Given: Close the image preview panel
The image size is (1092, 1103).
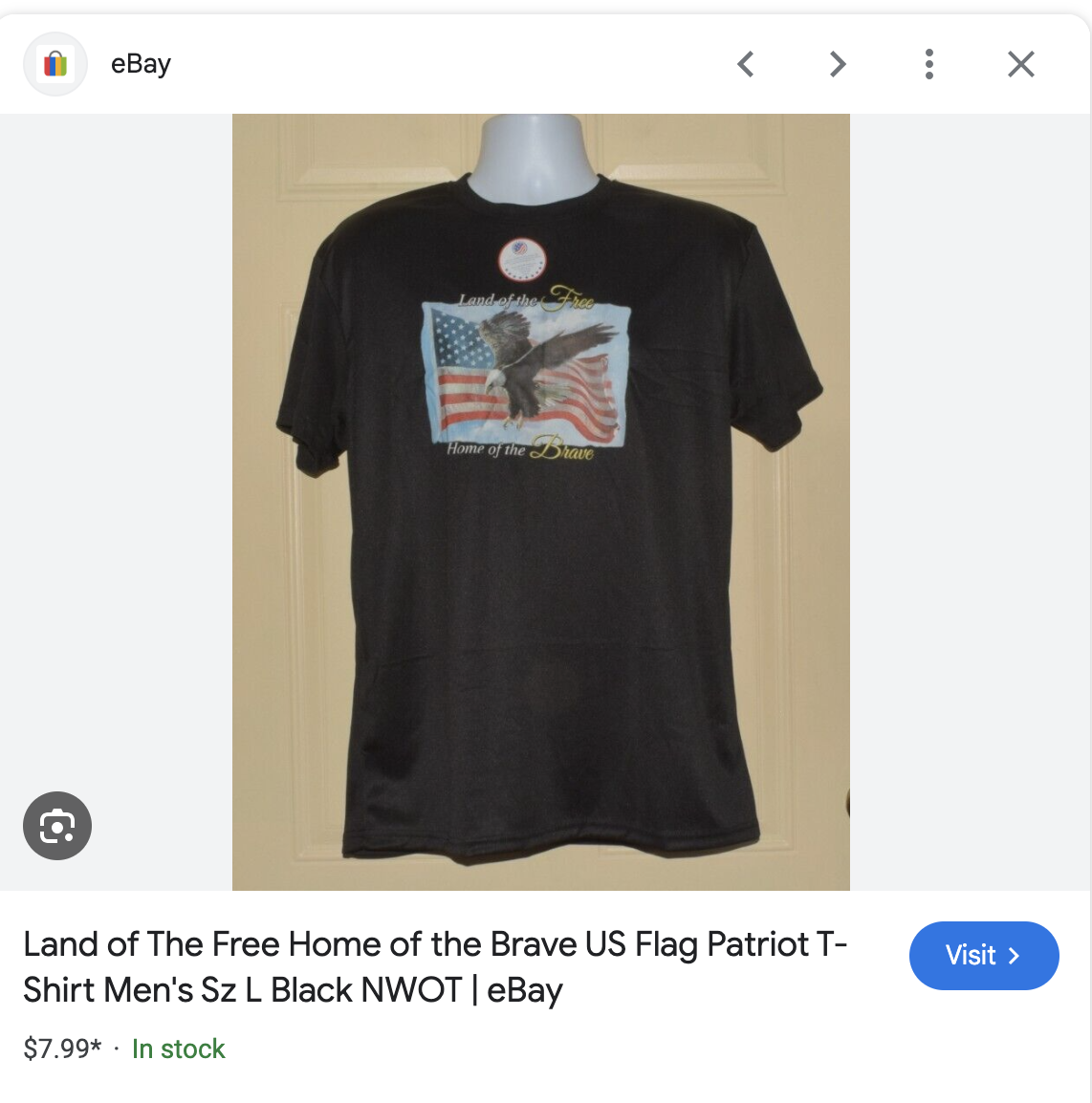Looking at the screenshot, I should coord(1021,64).
